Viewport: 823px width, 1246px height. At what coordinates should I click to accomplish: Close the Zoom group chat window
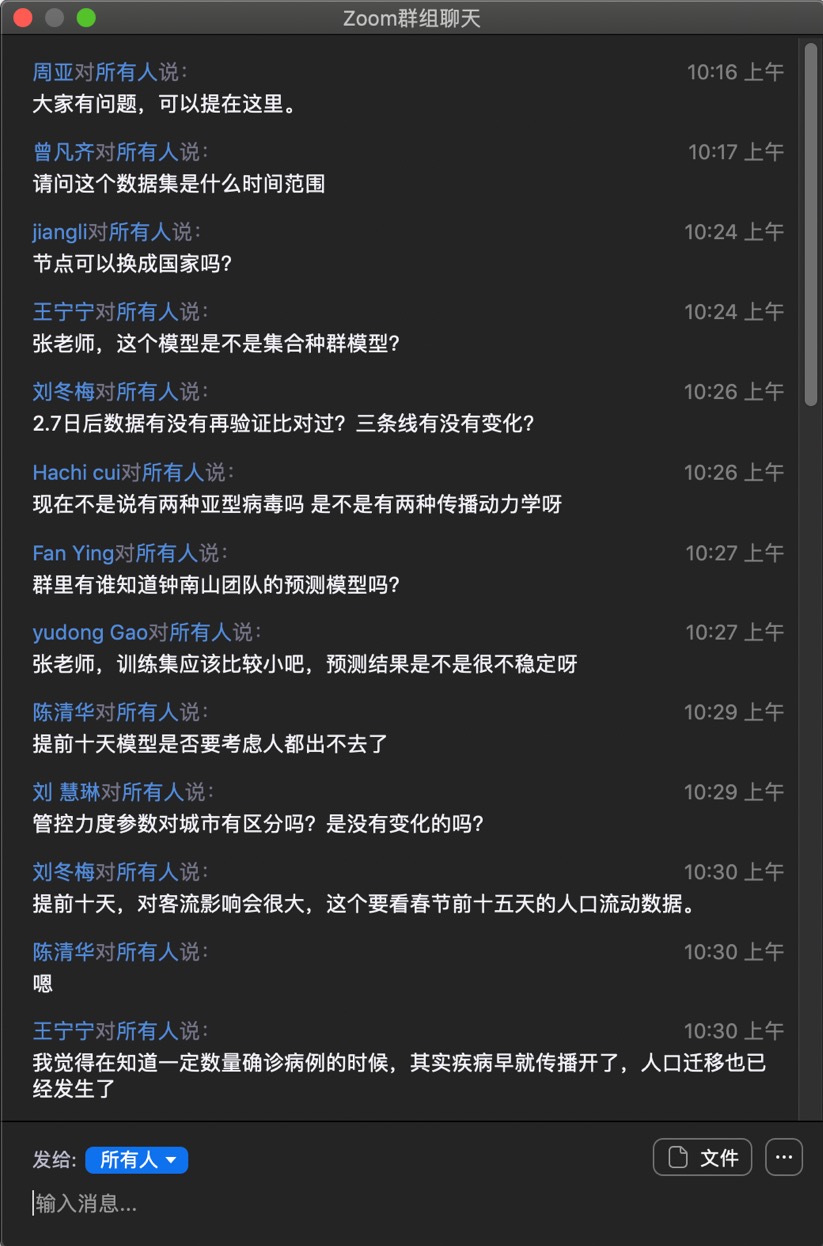tap(22, 17)
